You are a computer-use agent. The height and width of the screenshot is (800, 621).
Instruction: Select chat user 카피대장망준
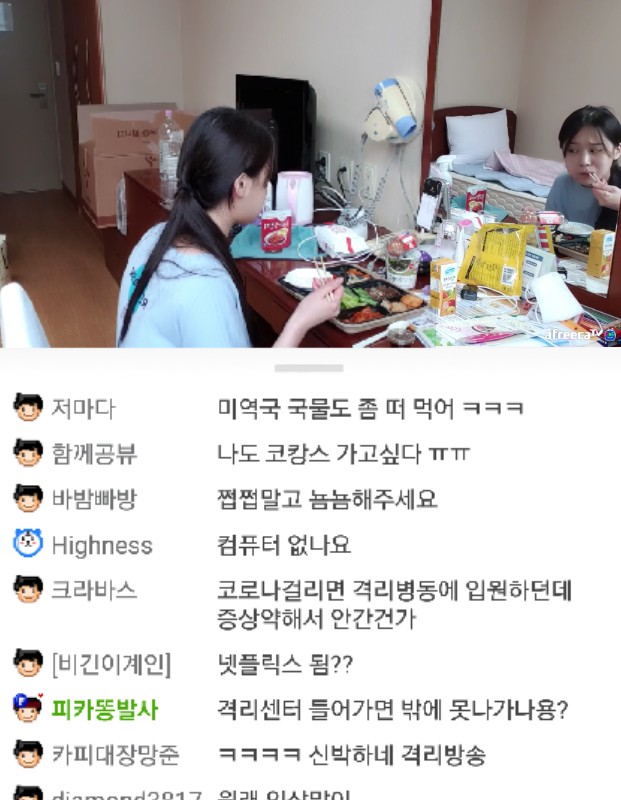(x=115, y=755)
